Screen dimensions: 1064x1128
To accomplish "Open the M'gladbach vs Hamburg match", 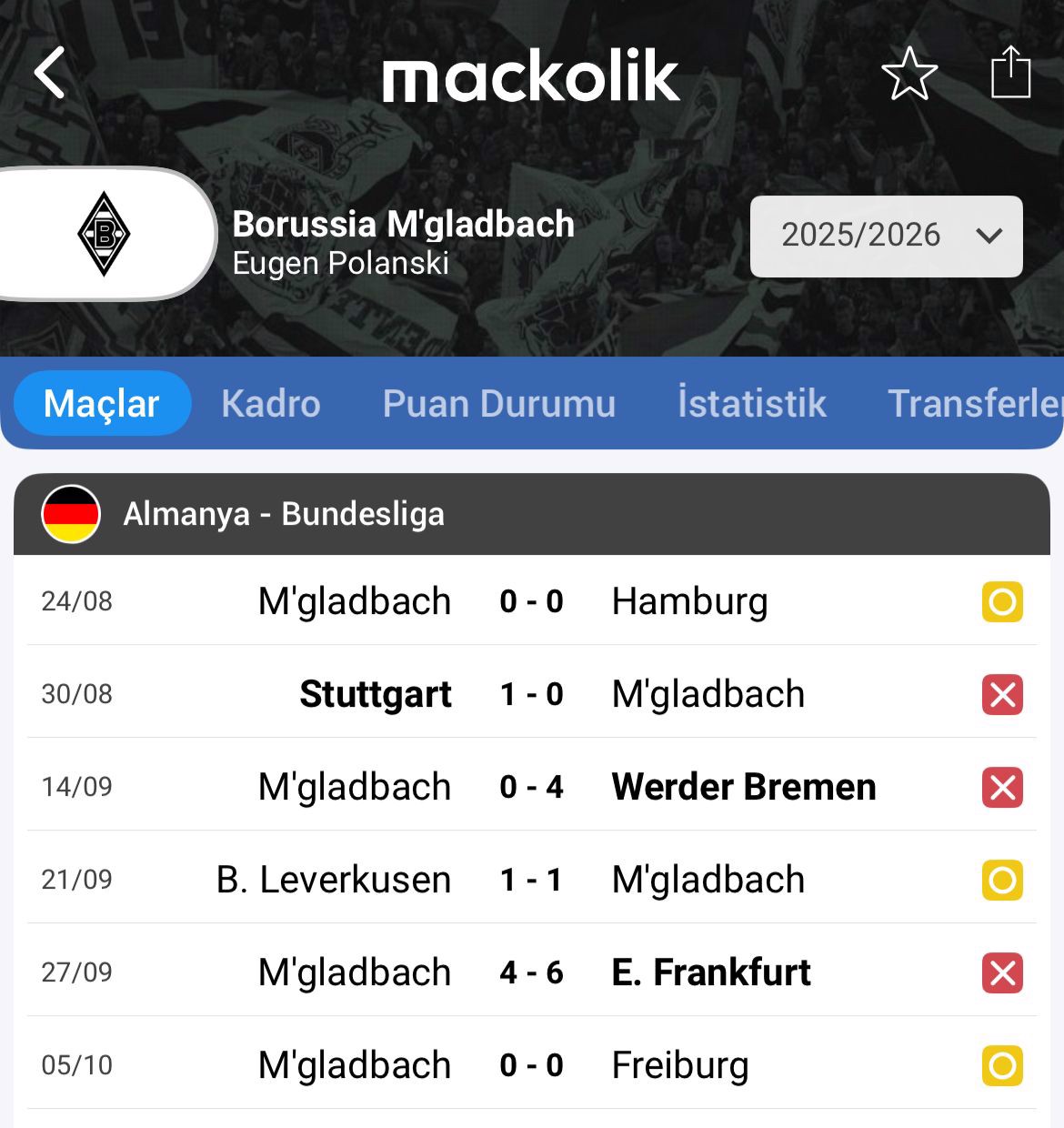I will pos(531,601).
